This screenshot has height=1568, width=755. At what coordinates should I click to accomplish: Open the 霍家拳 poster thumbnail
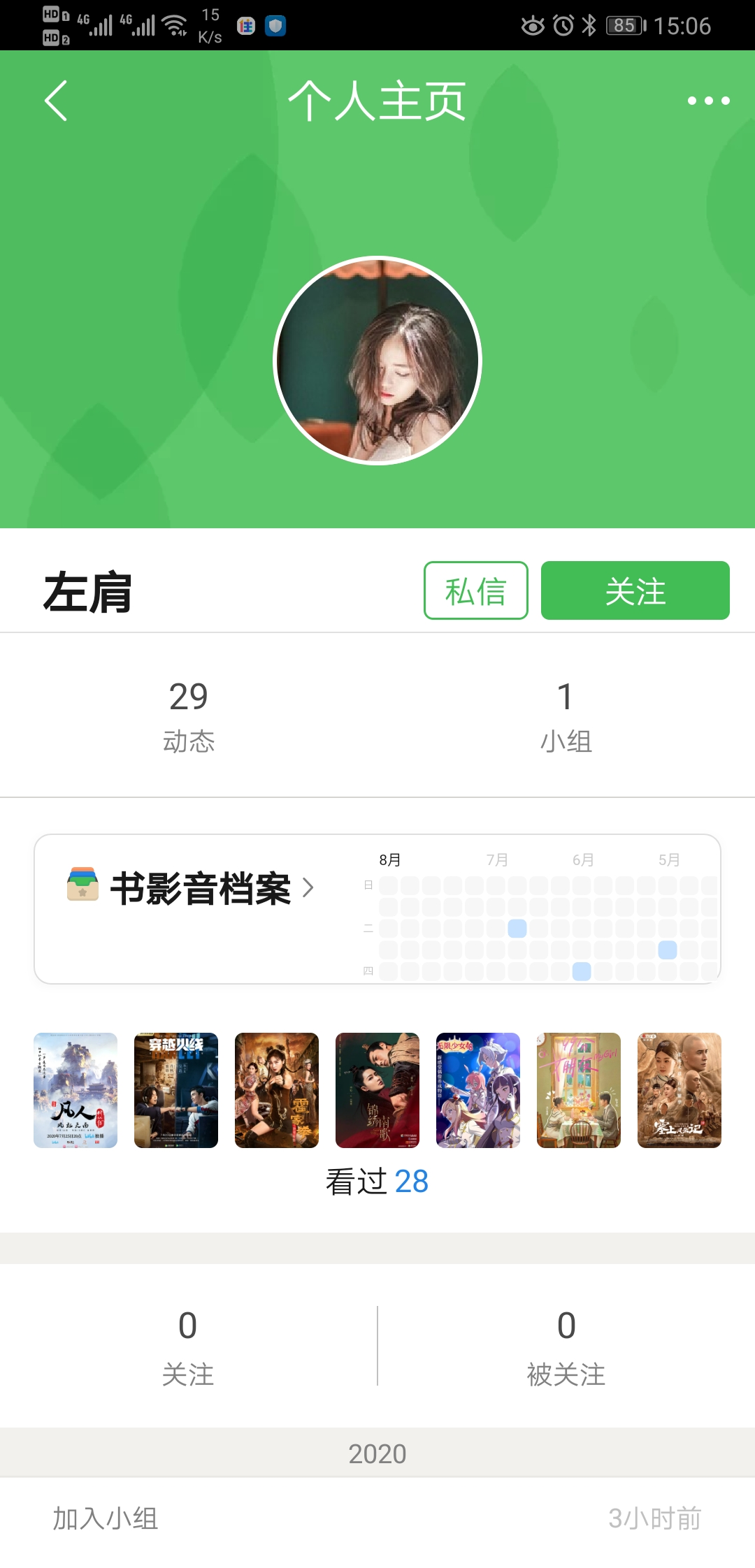tap(277, 1090)
